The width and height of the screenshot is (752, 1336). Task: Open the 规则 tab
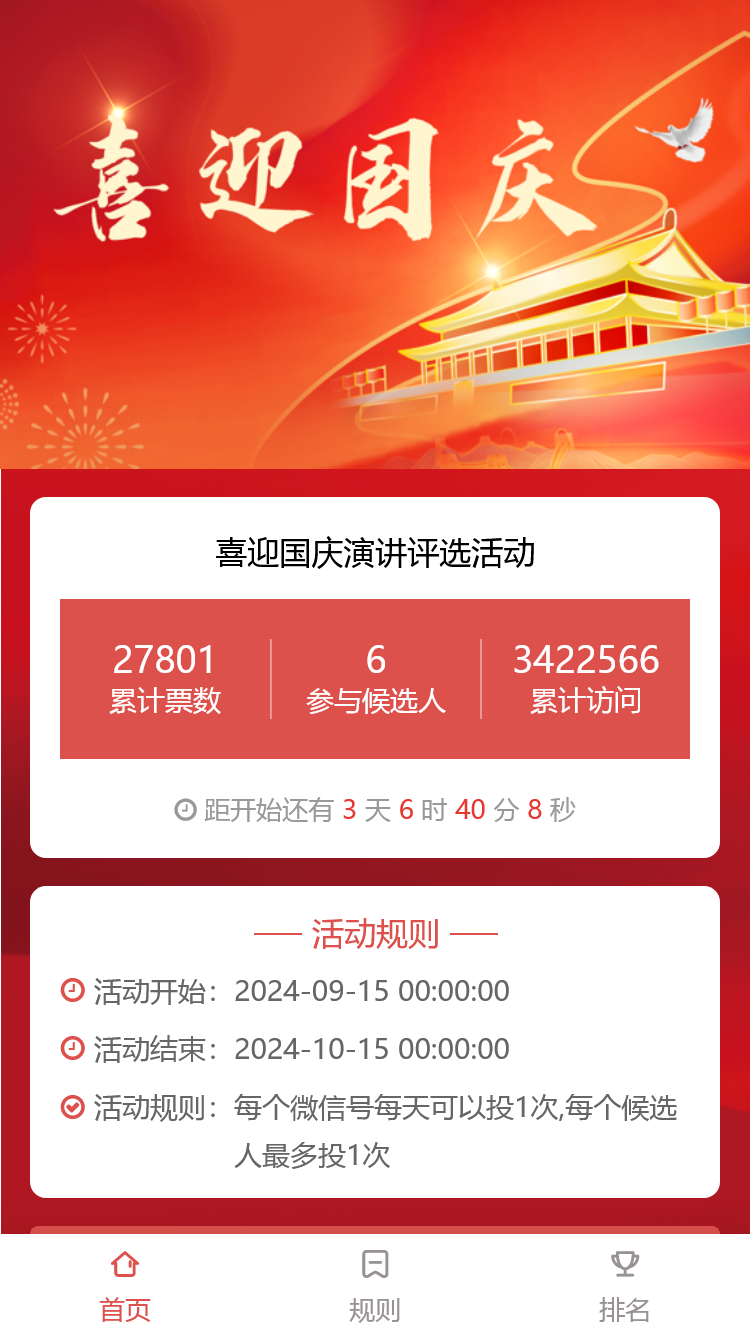point(375,1285)
